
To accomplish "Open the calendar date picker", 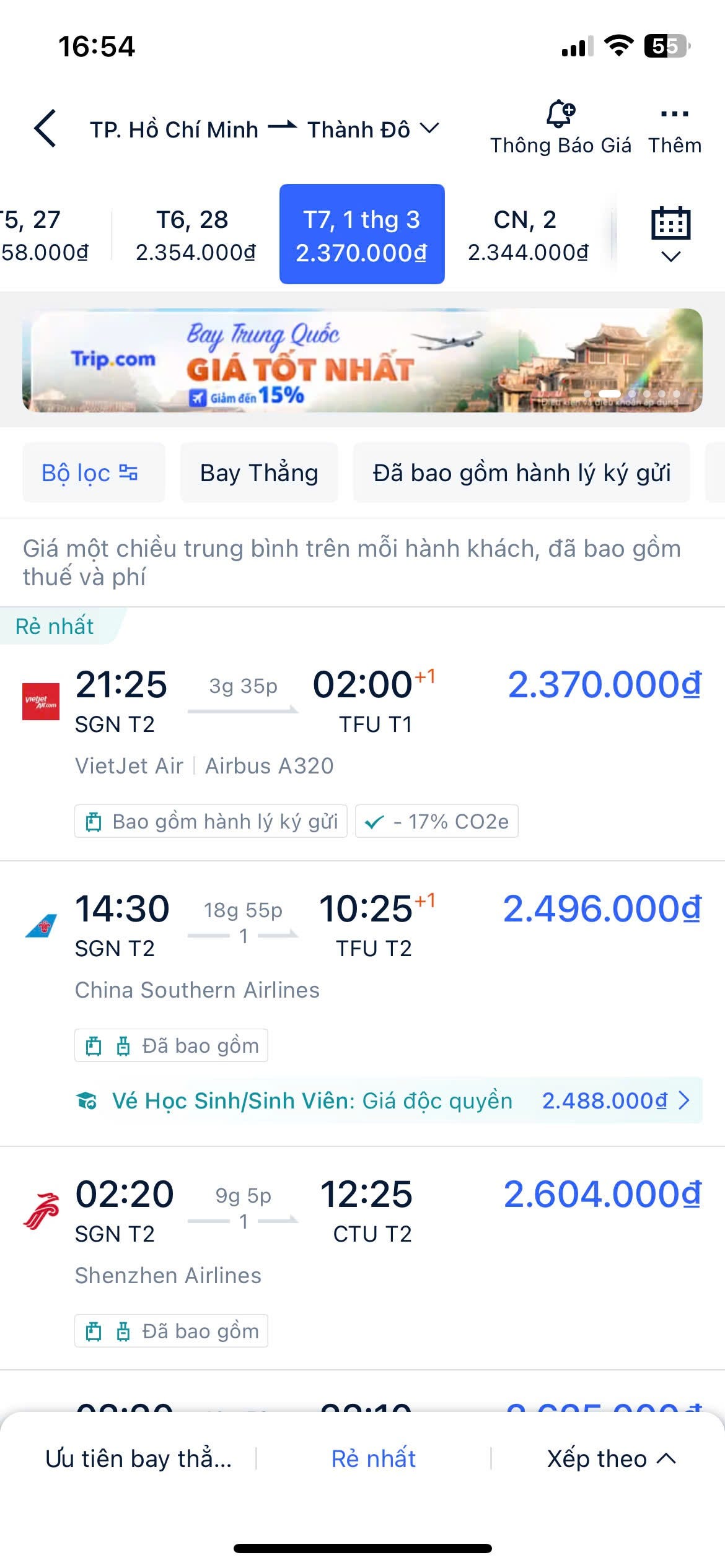I will pos(670,235).
